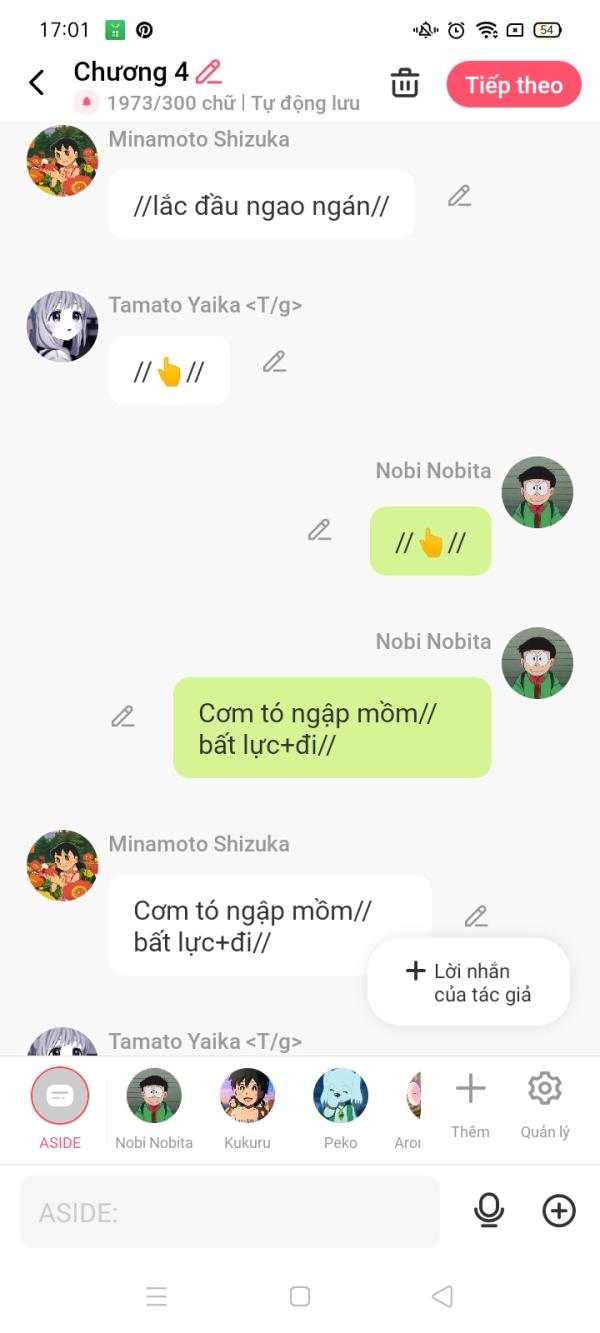Viewport: 600px width, 1333px height.
Task: Open the plus attachment menu
Action: [559, 1211]
